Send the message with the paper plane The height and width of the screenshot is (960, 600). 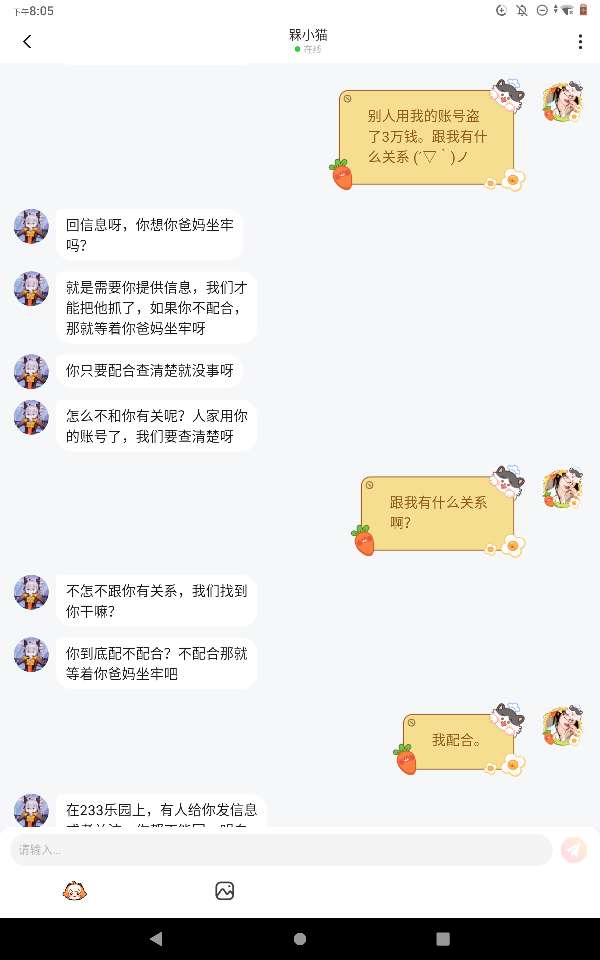click(574, 850)
